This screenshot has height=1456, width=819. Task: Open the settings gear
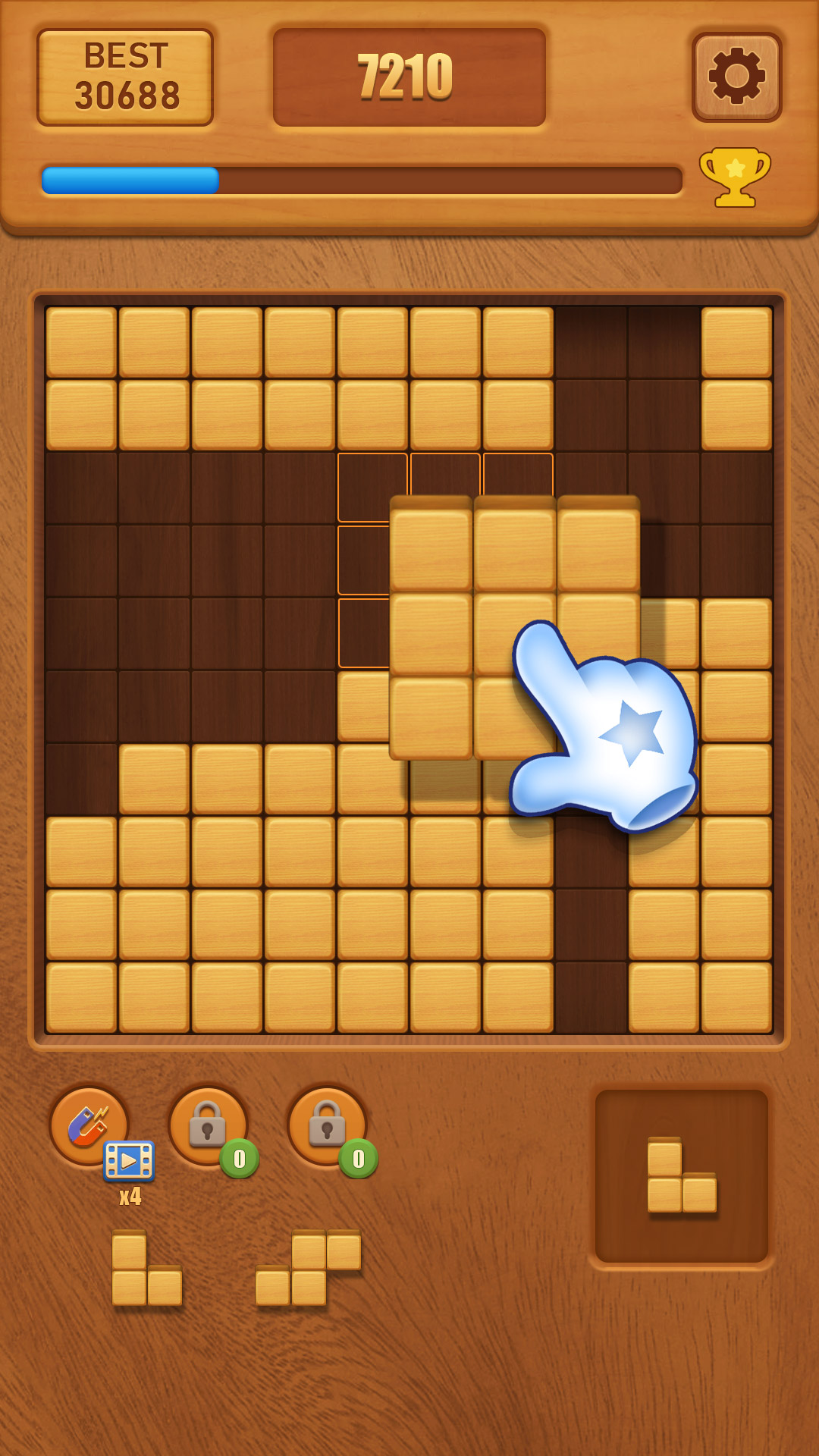(736, 77)
